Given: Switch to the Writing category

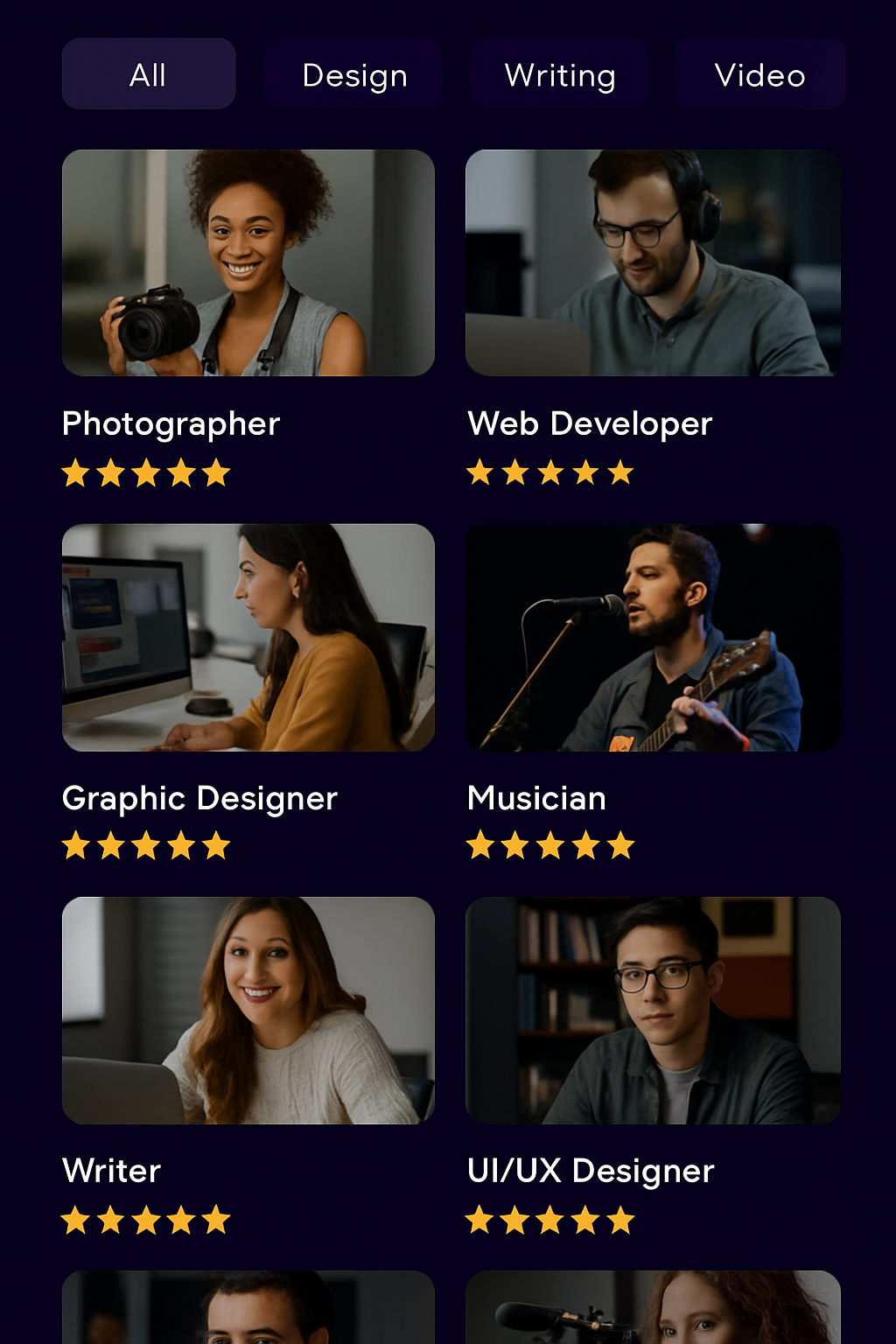Looking at the screenshot, I should (559, 74).
